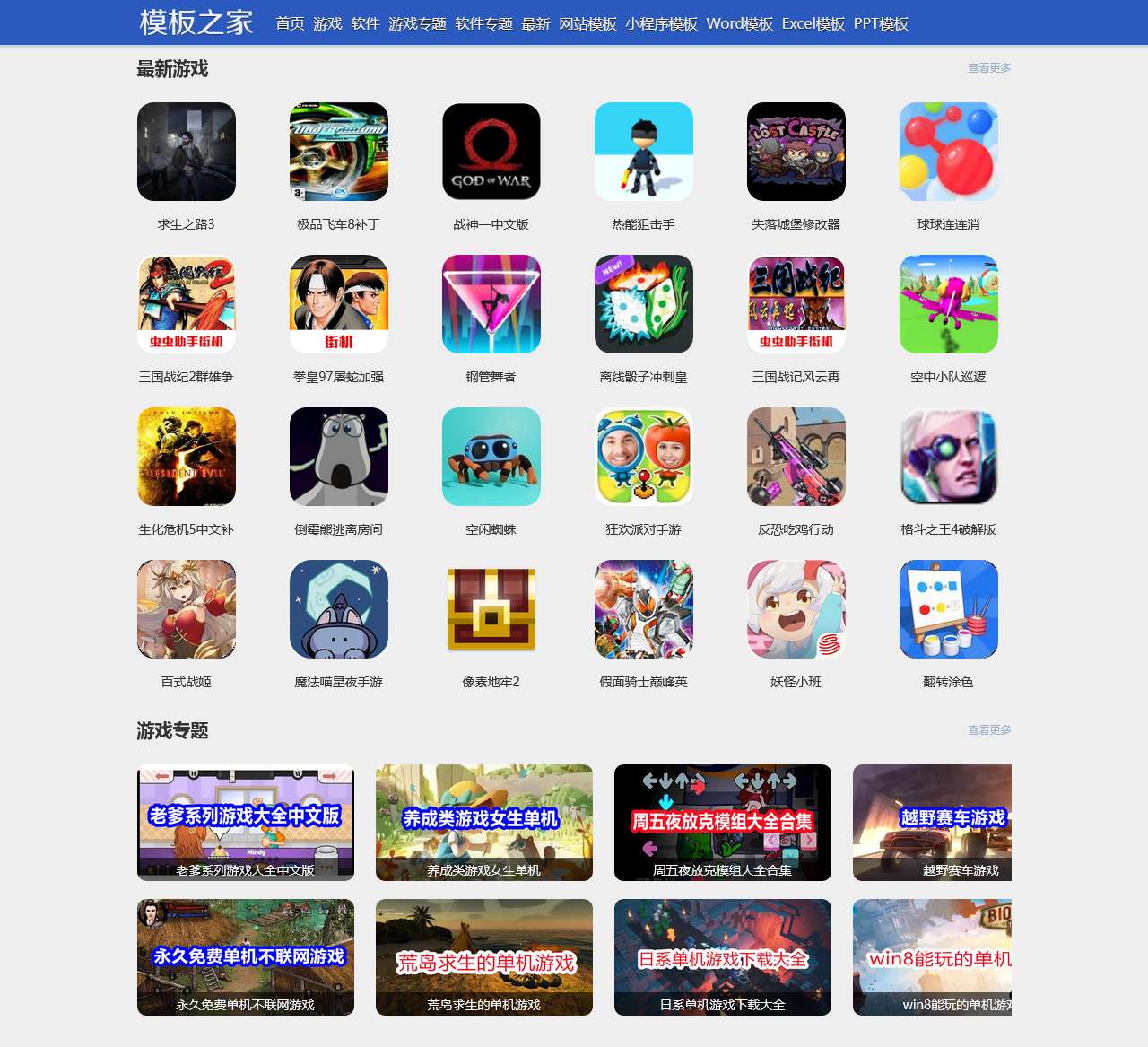View the 妖怪小班 game
Screen dimensions: 1148x1047
[x=796, y=609]
